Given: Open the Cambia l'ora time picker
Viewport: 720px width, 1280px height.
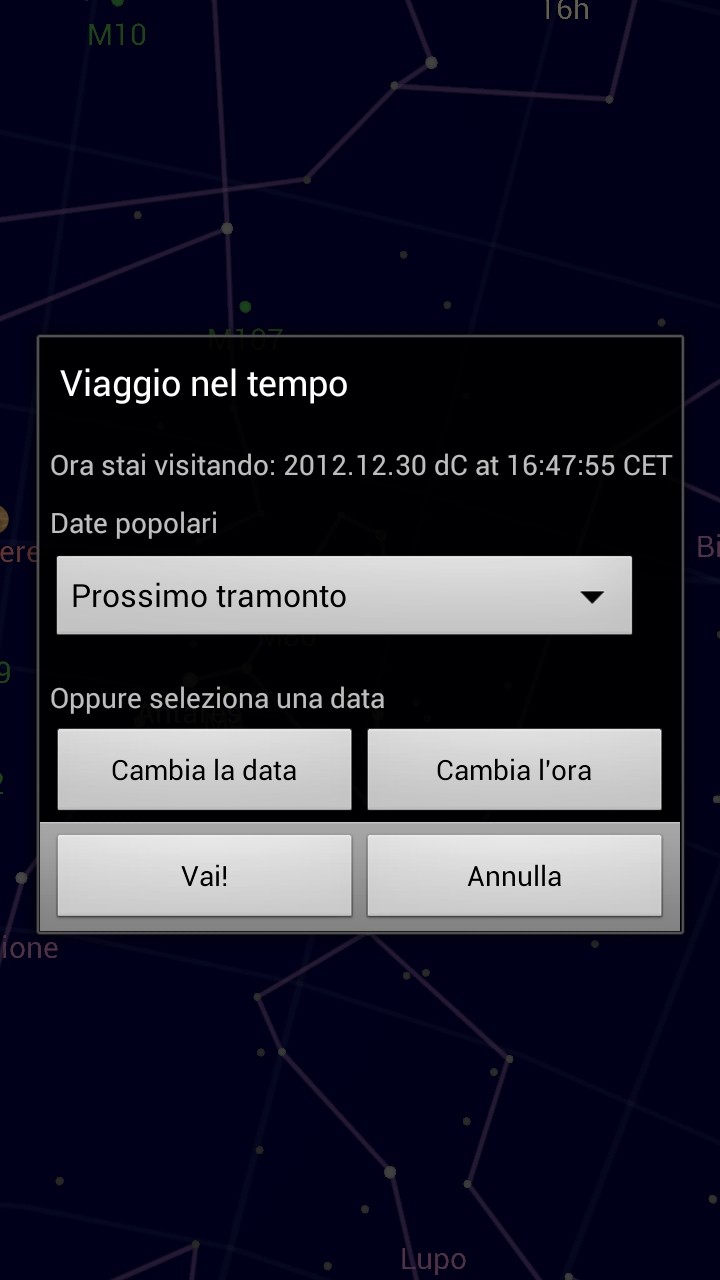Looking at the screenshot, I should point(514,770).
